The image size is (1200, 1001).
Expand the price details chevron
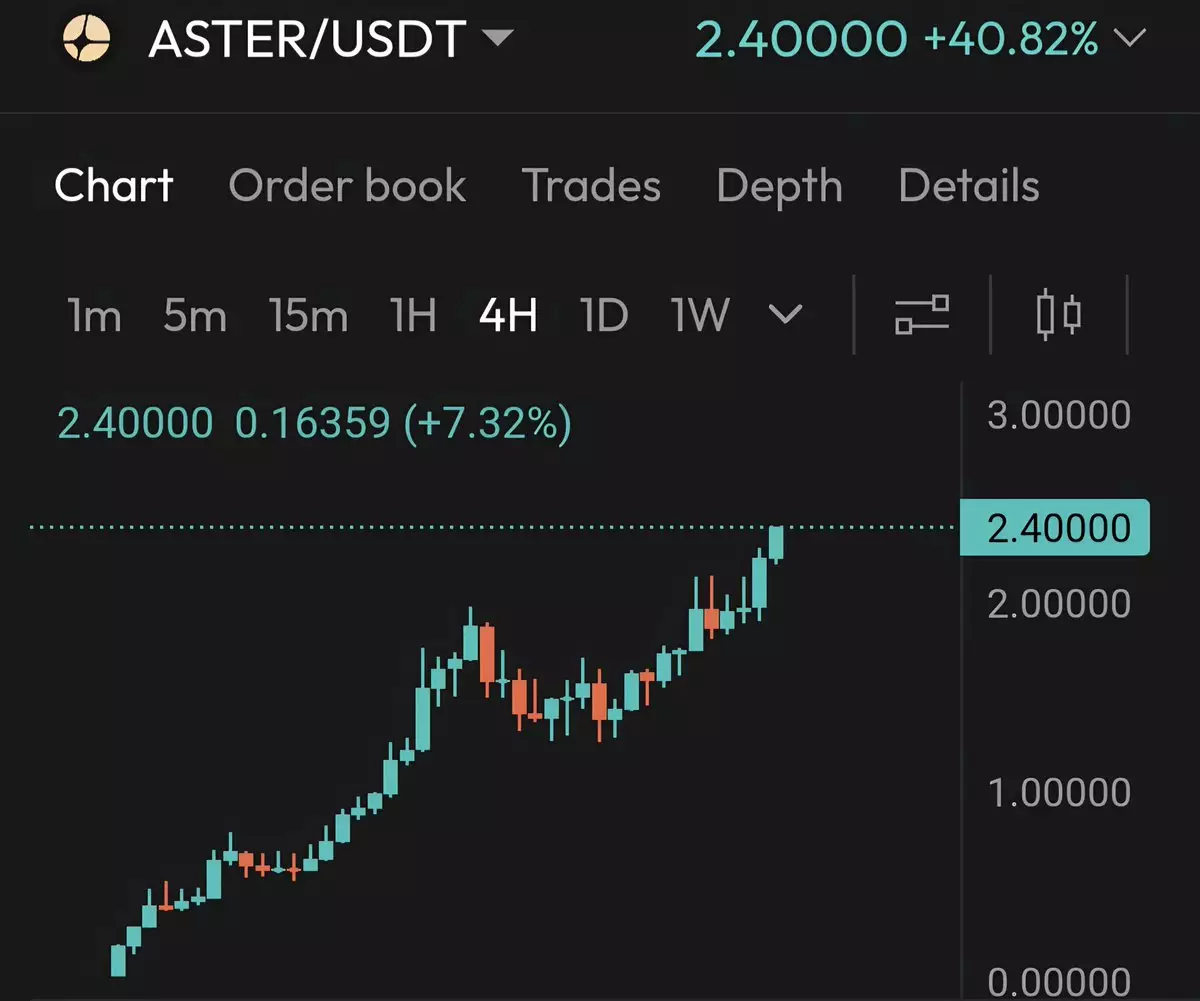pos(1130,40)
